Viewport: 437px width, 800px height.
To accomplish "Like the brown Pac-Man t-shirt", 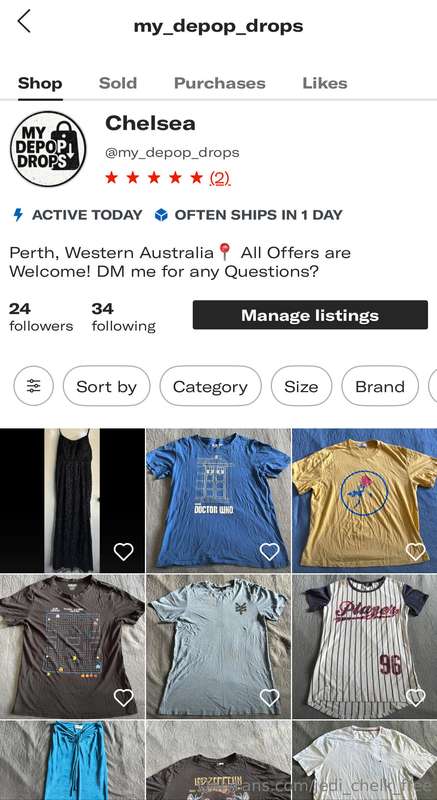I will [123, 697].
